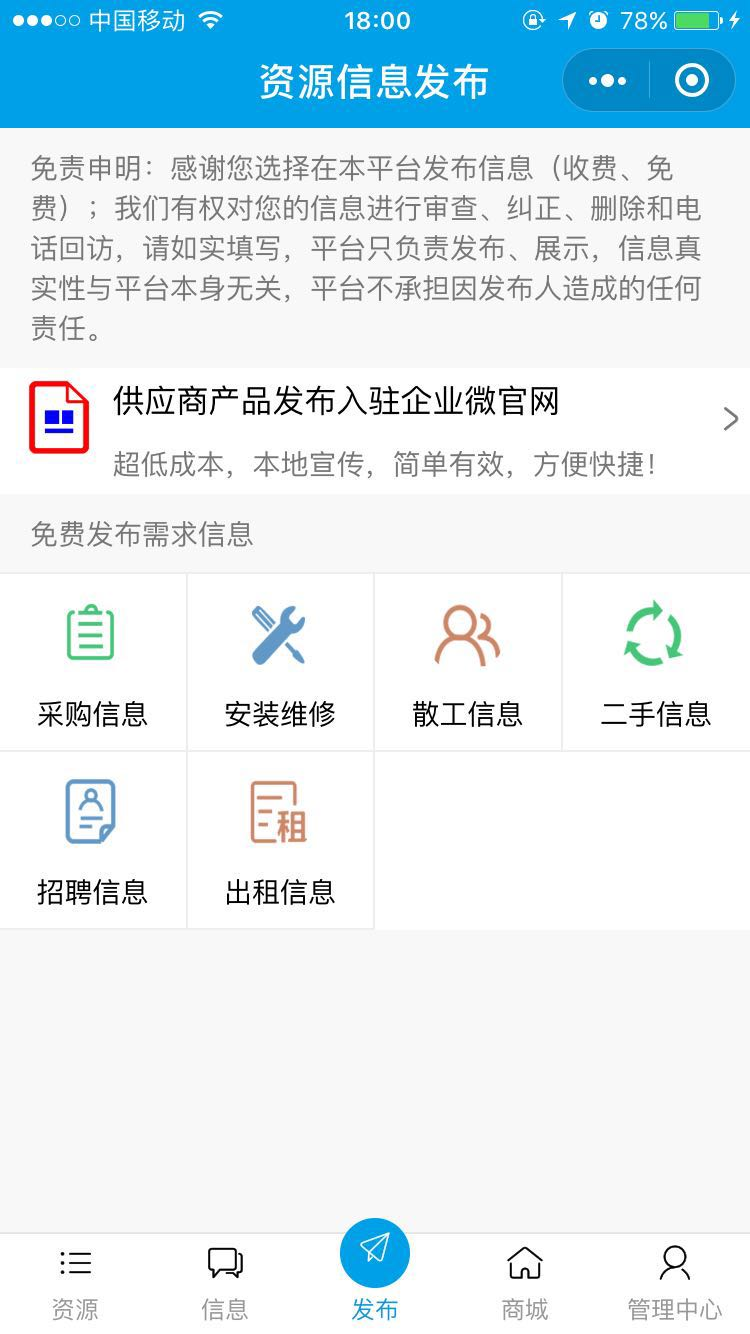Switch to 管理中心 tab
750x1334 pixels.
(x=674, y=1283)
